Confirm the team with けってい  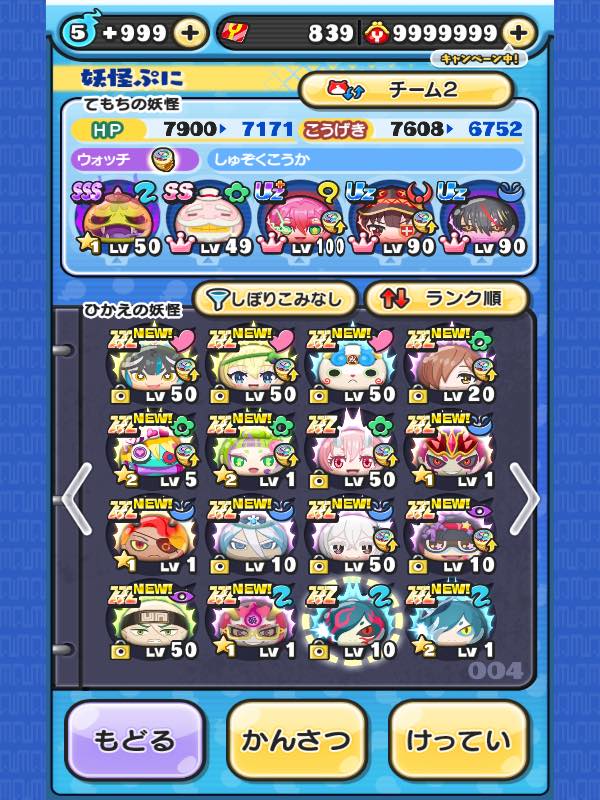[x=457, y=741]
